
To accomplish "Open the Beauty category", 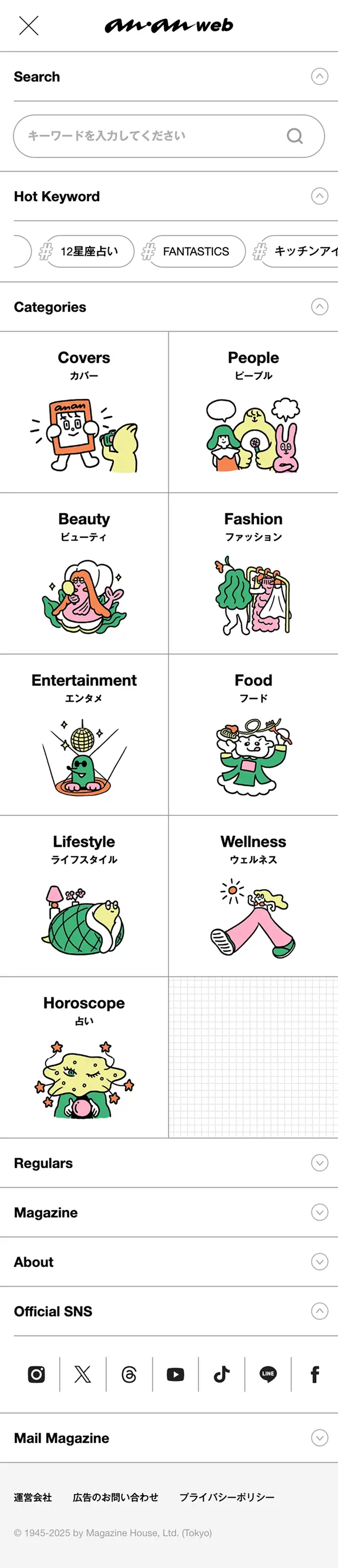I will 84,573.
